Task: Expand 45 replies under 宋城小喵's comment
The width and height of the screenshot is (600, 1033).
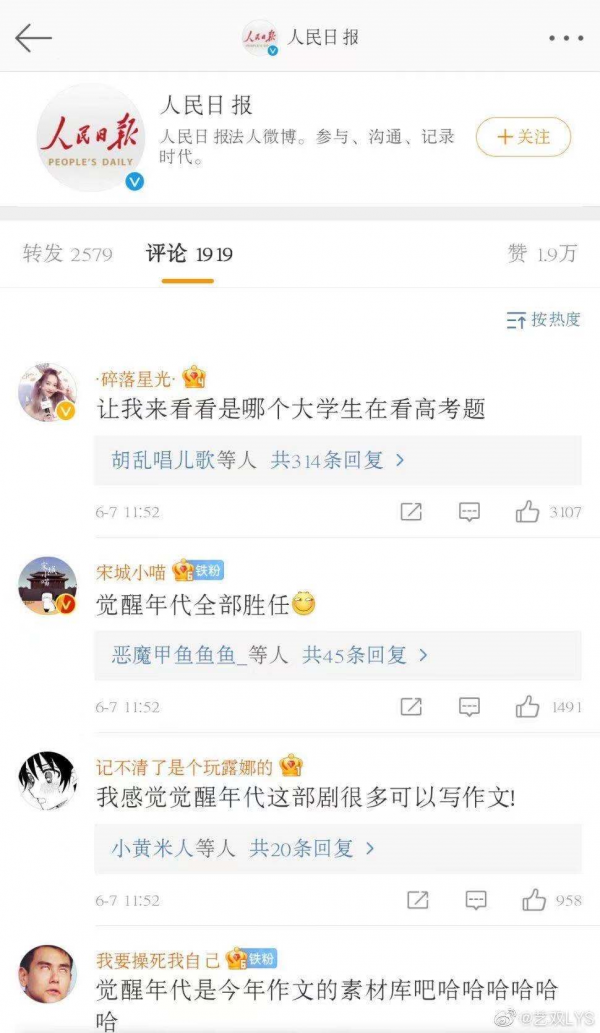Action: pos(337,655)
